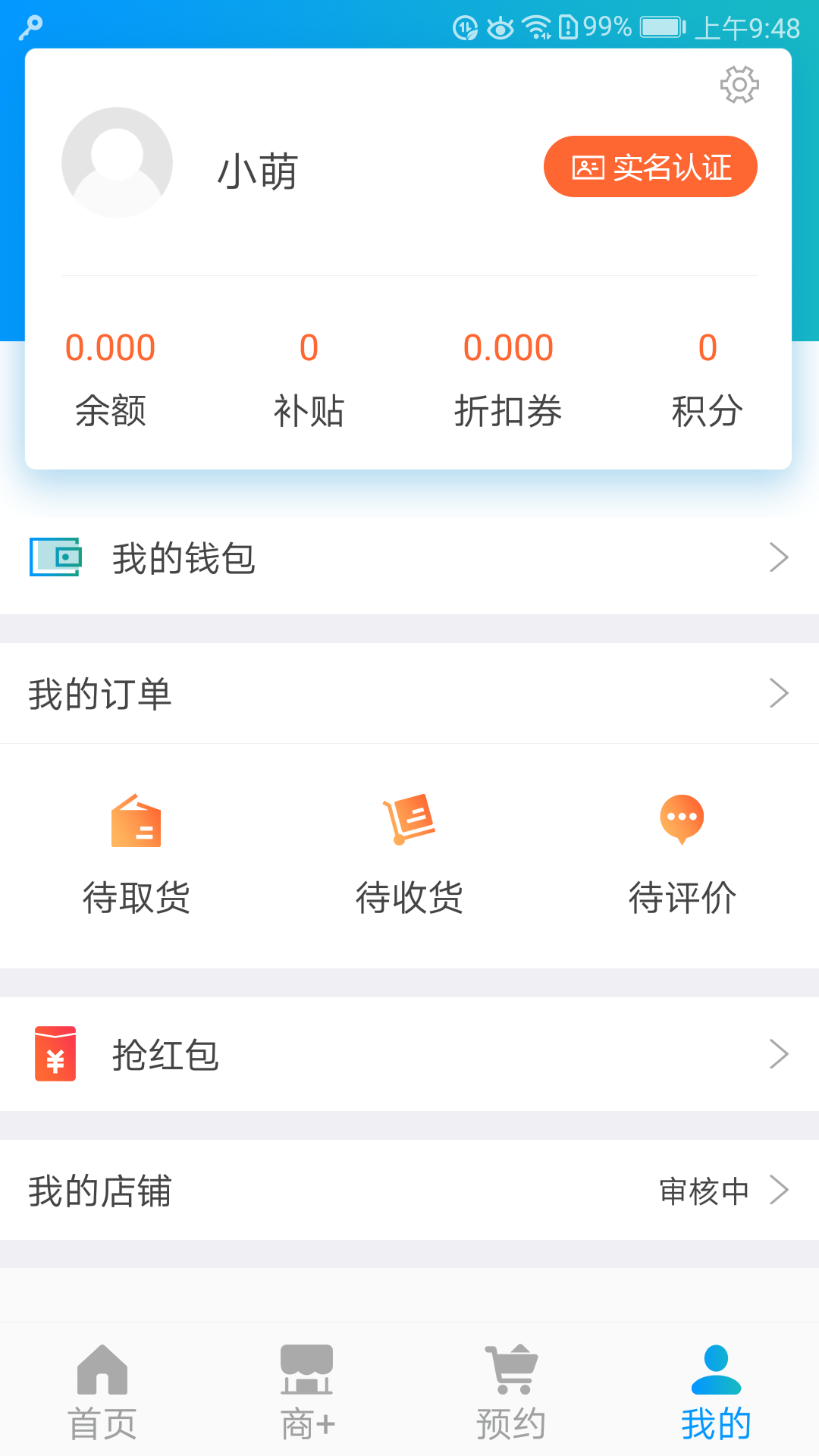Viewport: 819px width, 1456px height.
Task: Check 积分 points
Action: pyautogui.click(x=707, y=379)
